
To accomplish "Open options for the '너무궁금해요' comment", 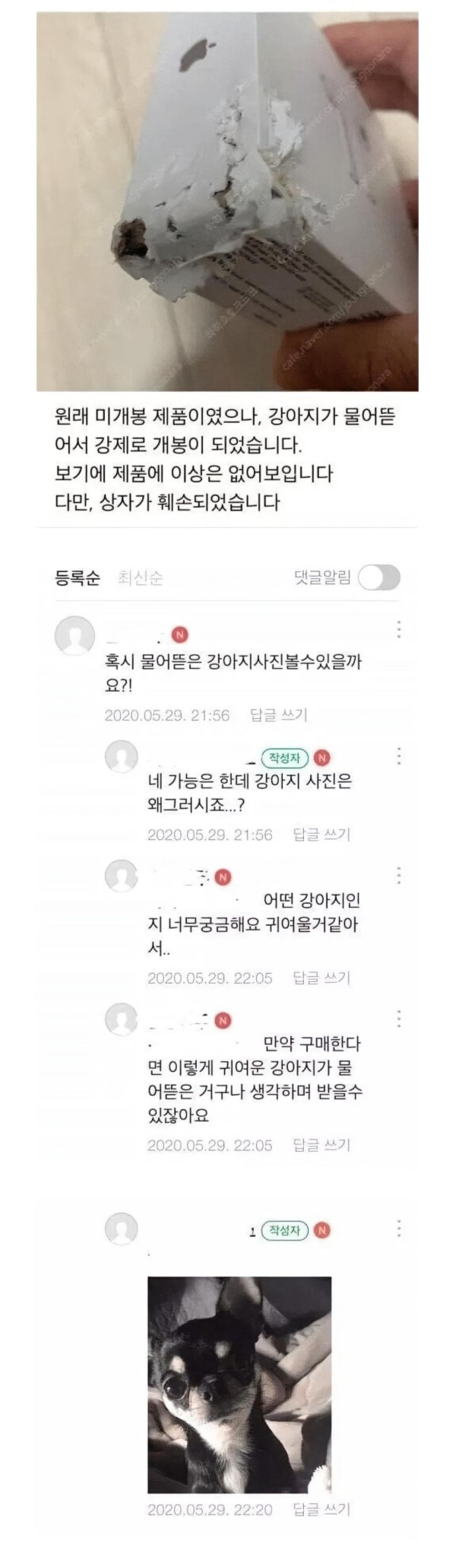I will pos(398,876).
